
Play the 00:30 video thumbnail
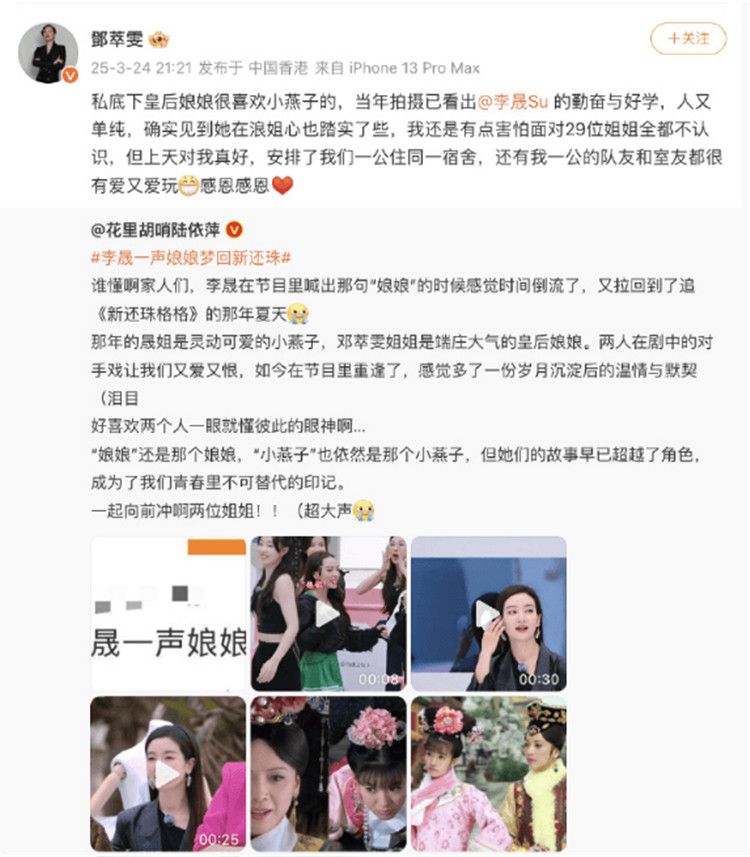coord(488,613)
